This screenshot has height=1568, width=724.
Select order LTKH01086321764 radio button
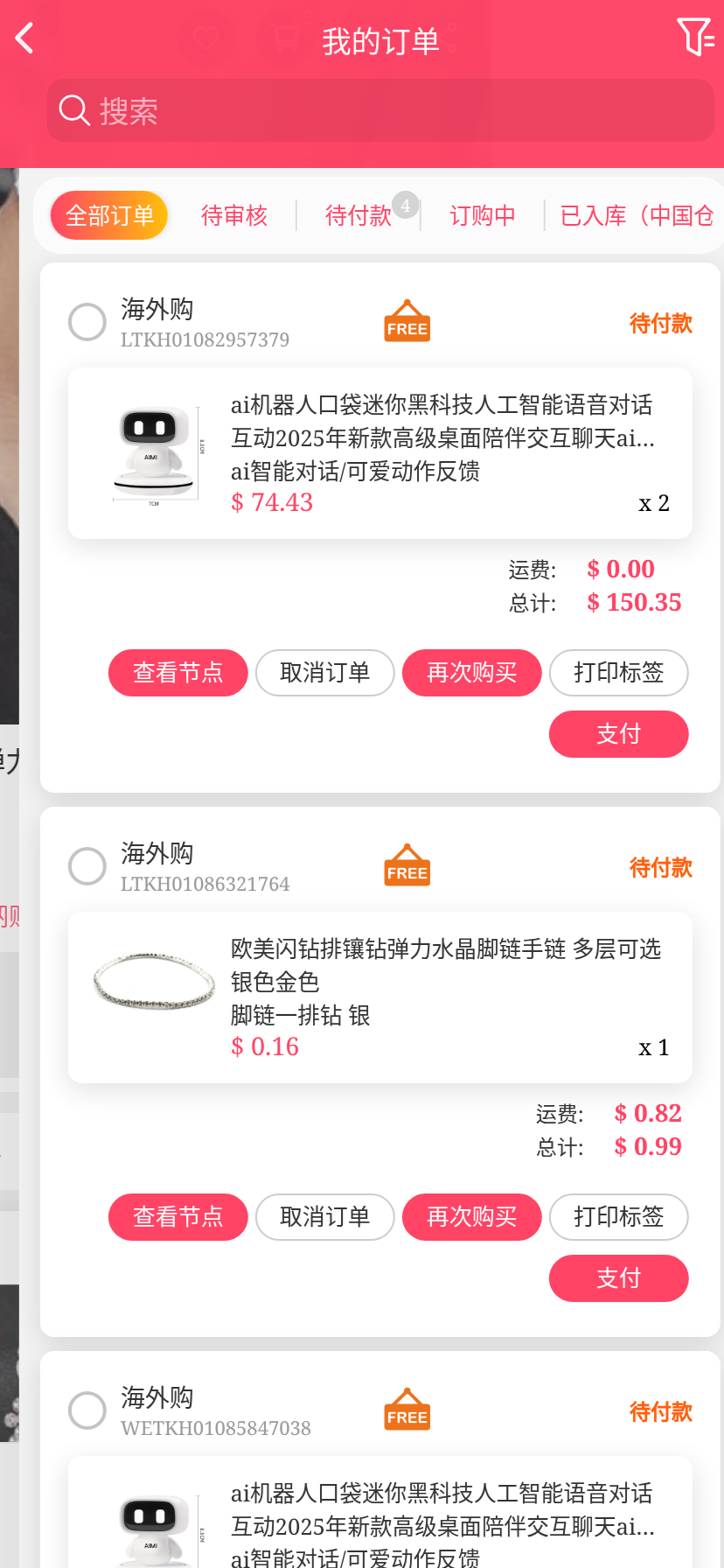coord(87,866)
